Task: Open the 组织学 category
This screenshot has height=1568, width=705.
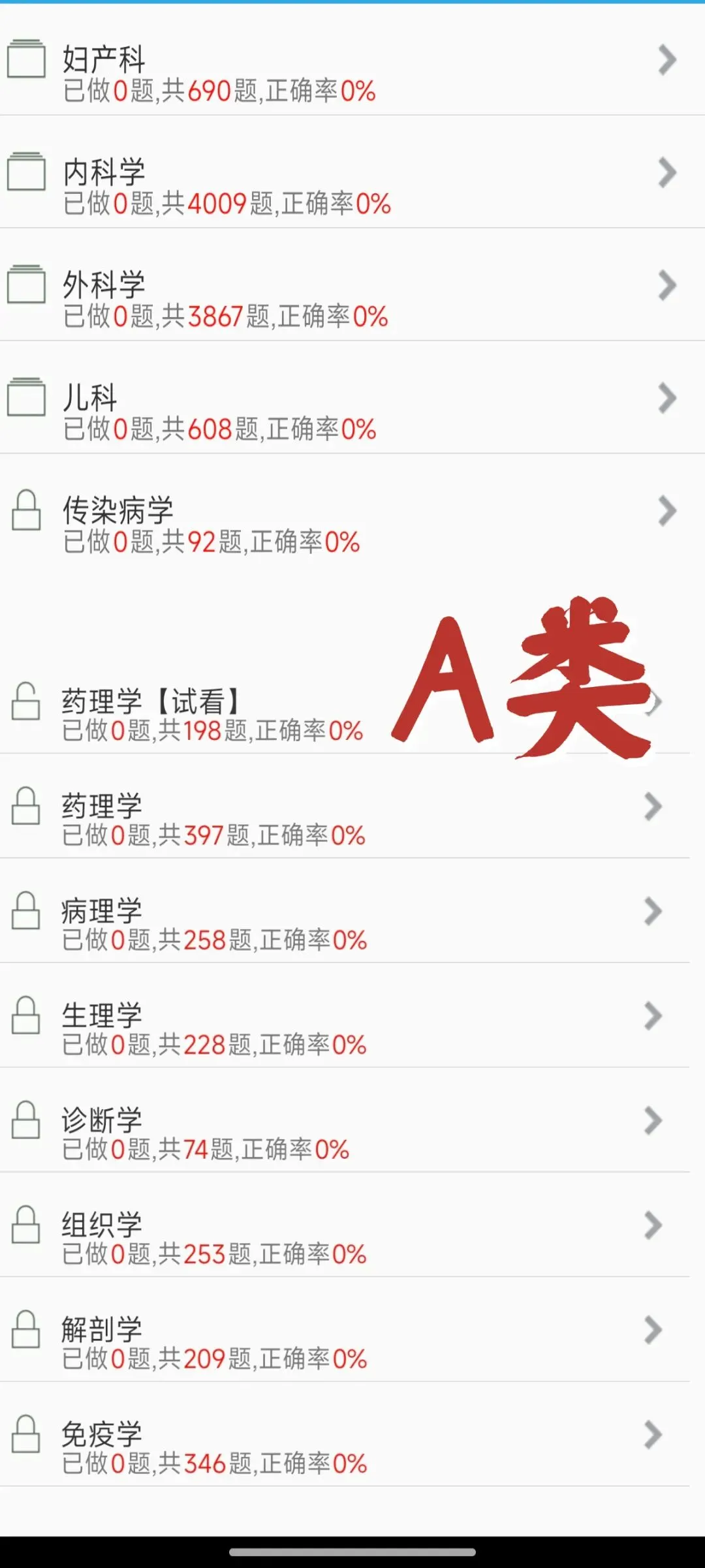Action: (x=345, y=1225)
